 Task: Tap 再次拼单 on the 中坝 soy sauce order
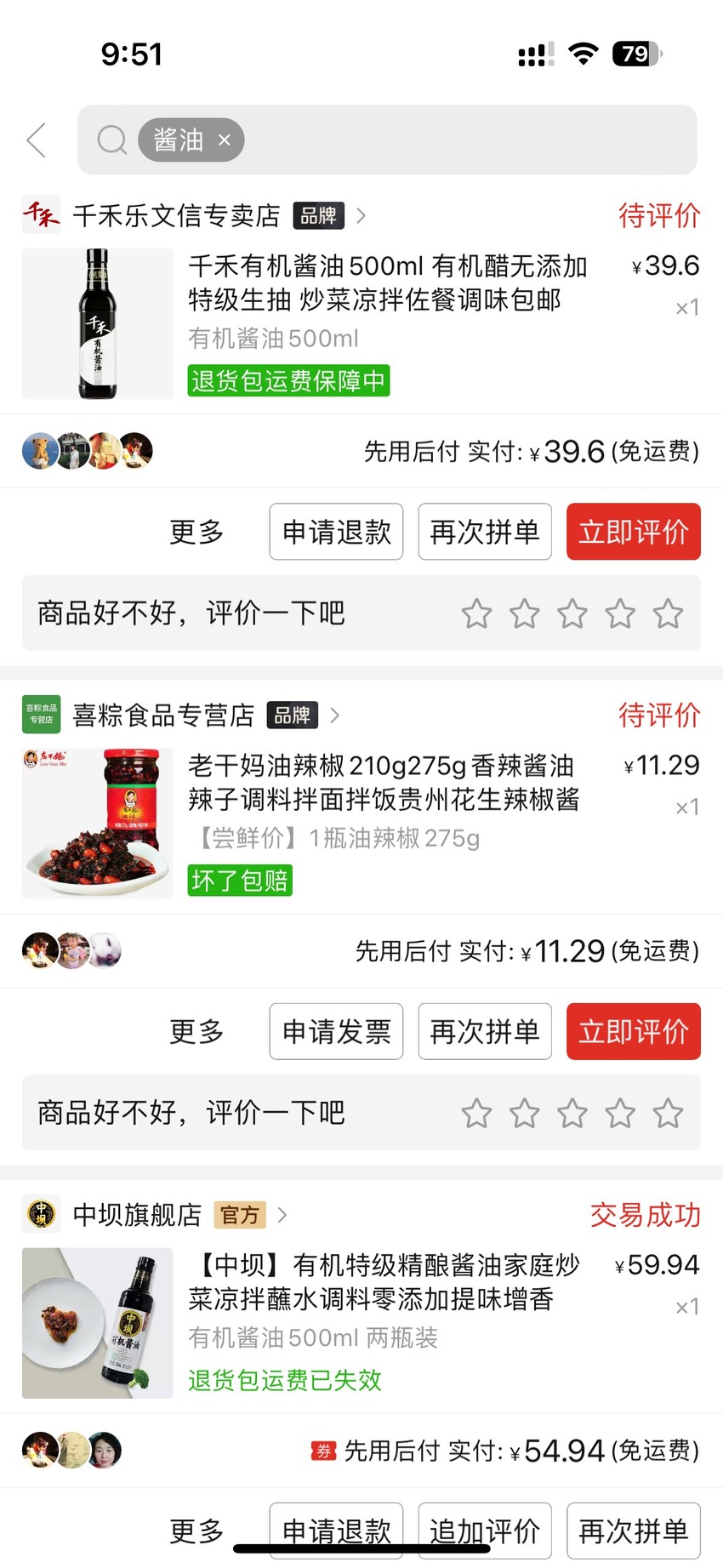[x=634, y=1531]
